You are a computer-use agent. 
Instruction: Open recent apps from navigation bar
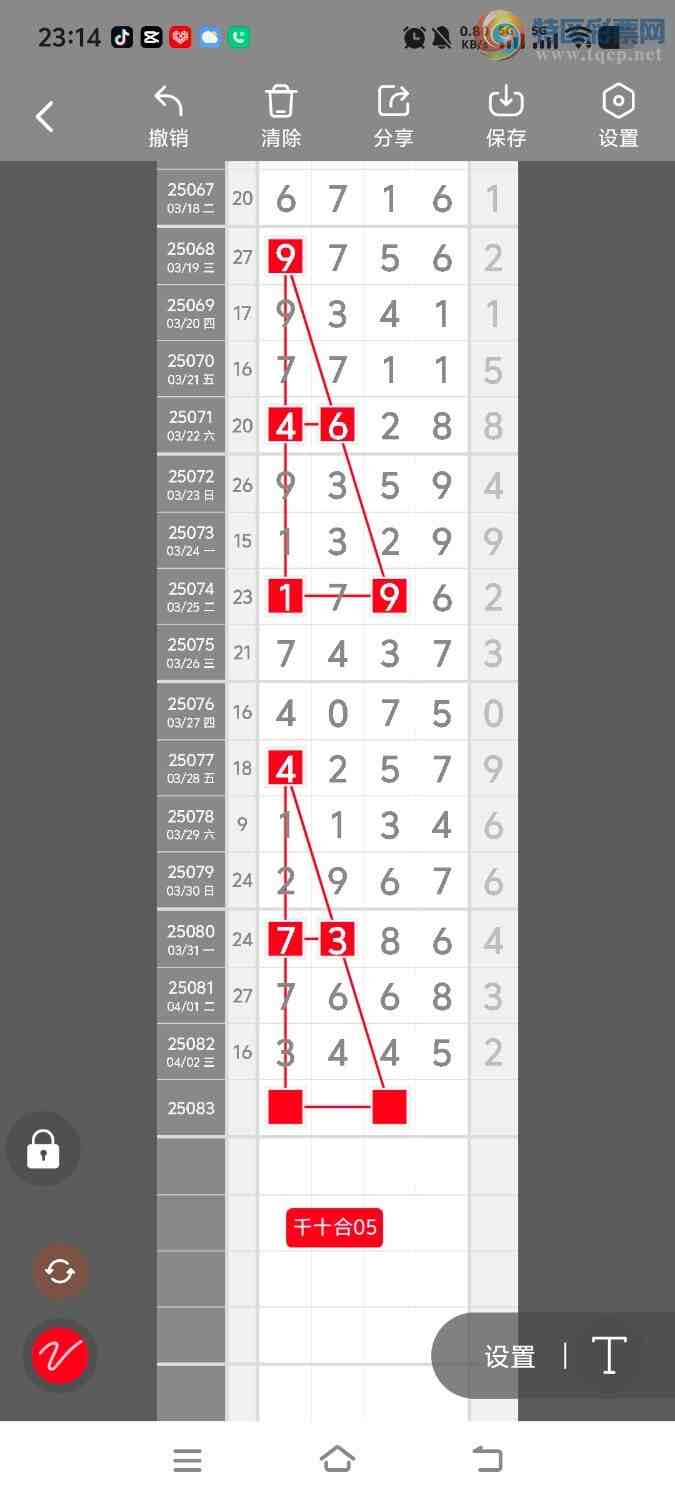click(187, 1460)
